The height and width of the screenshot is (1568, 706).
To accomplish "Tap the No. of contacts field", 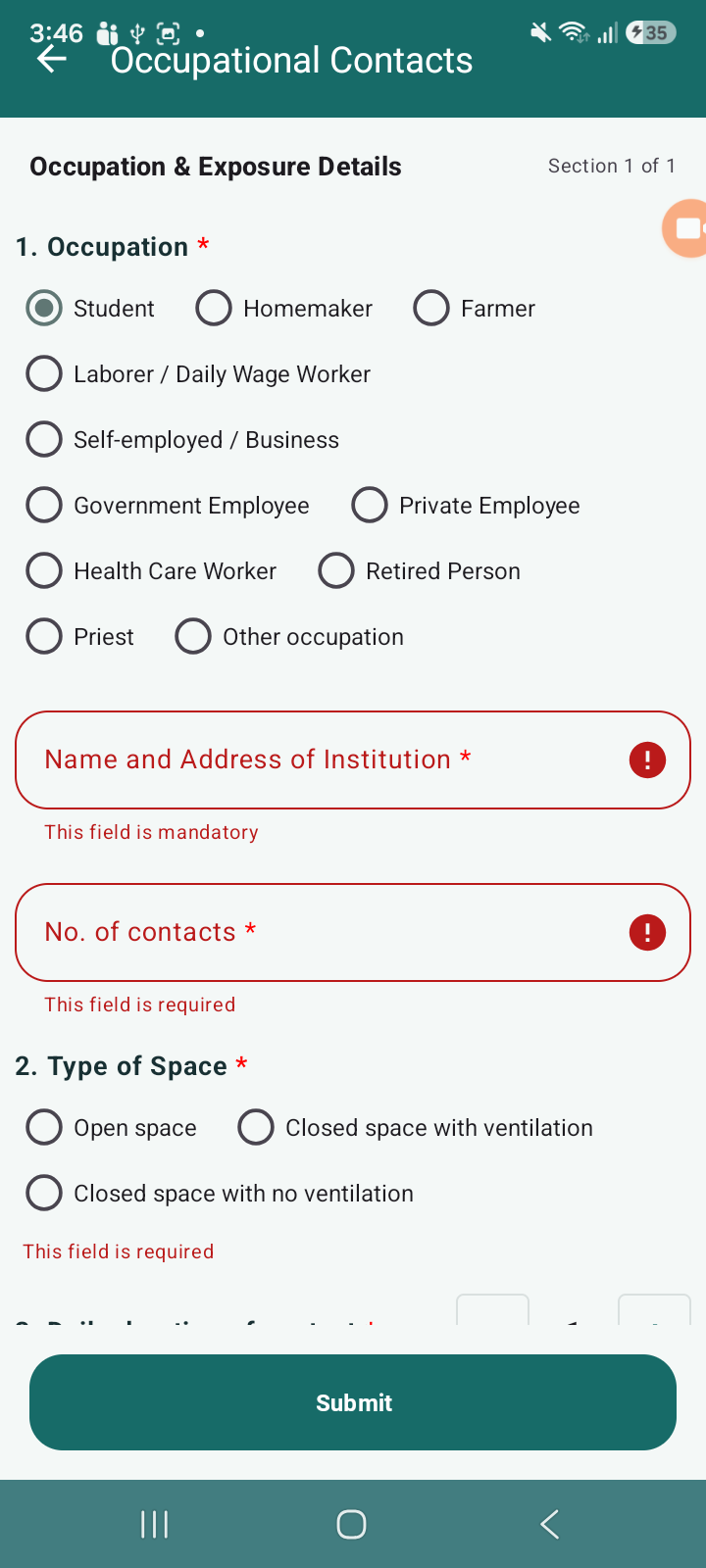I will click(x=353, y=932).
